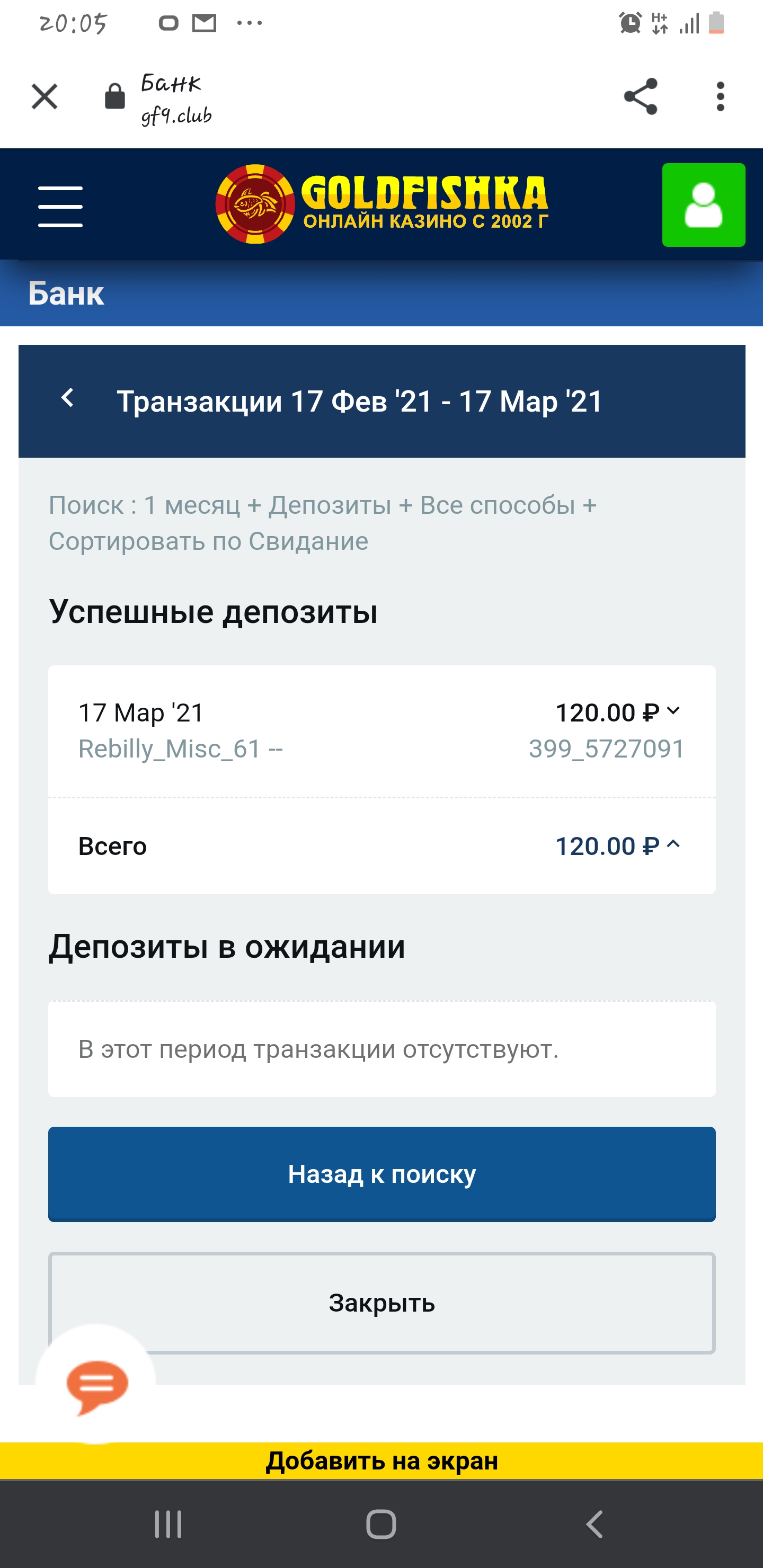Expand the Всего total amount row
The image size is (763, 1568).
[673, 845]
